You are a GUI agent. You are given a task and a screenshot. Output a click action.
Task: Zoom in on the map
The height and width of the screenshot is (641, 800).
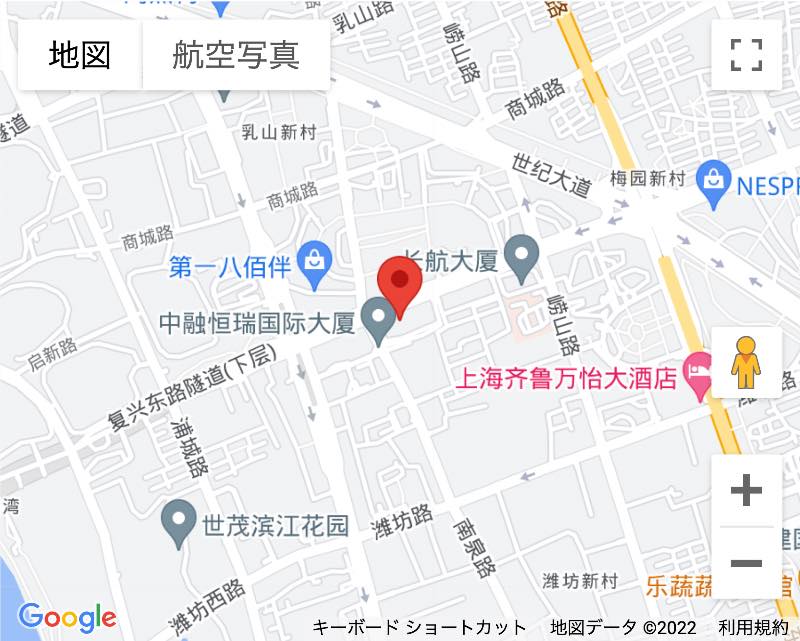coord(746,490)
